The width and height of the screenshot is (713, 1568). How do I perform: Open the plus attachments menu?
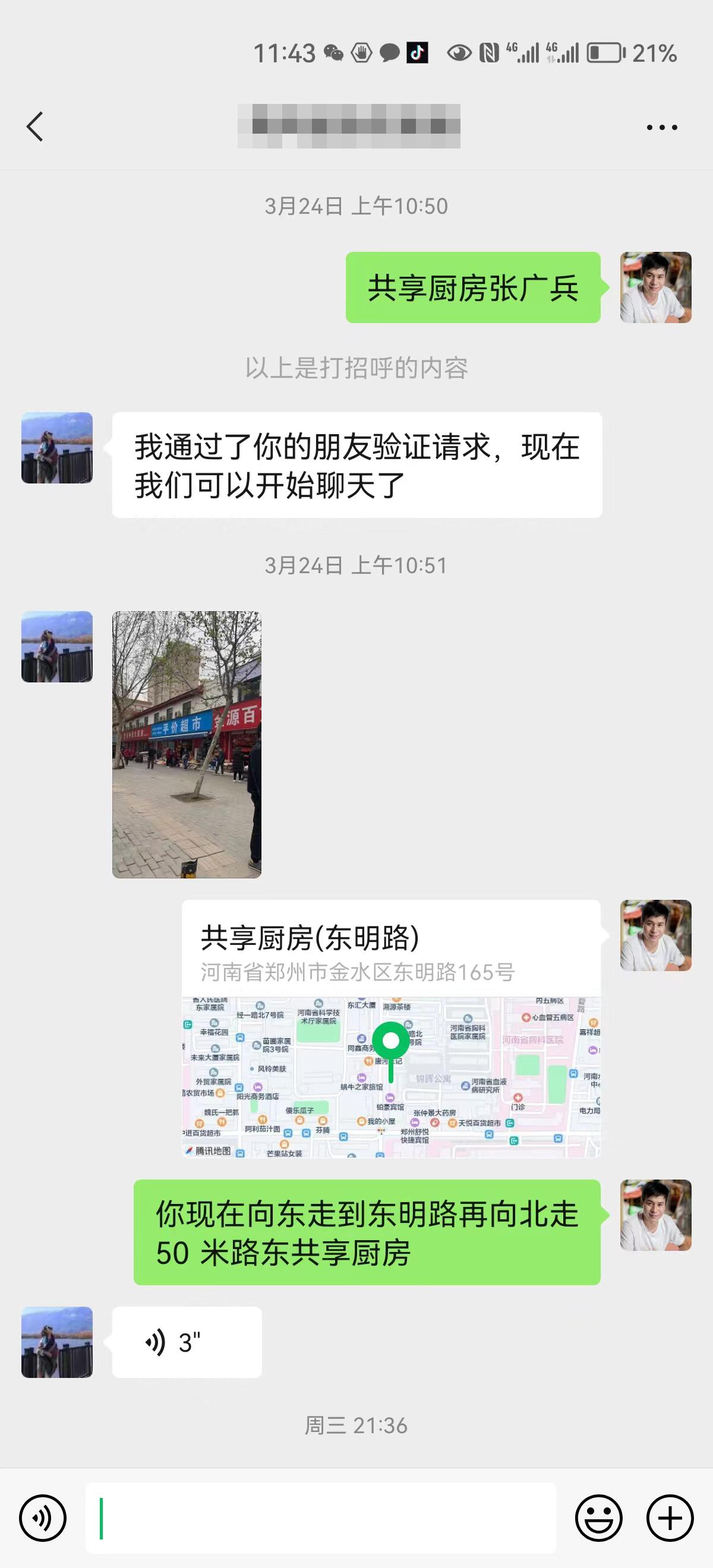[670, 1518]
